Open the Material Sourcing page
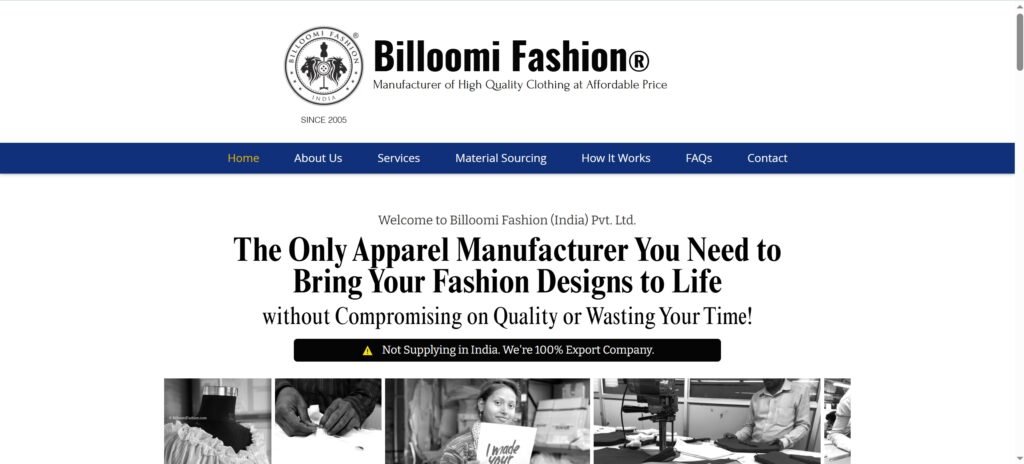 pos(500,158)
